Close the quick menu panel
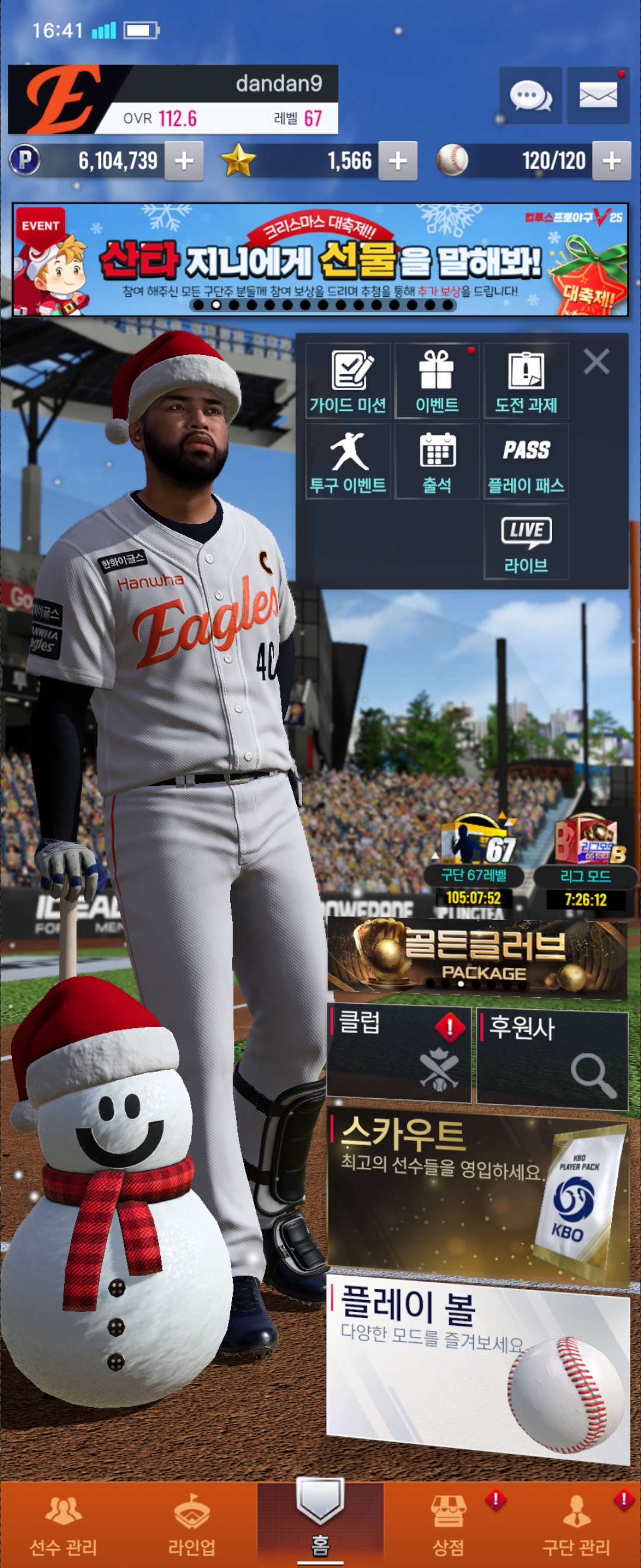Image resolution: width=641 pixels, height=1568 pixels. click(x=596, y=362)
